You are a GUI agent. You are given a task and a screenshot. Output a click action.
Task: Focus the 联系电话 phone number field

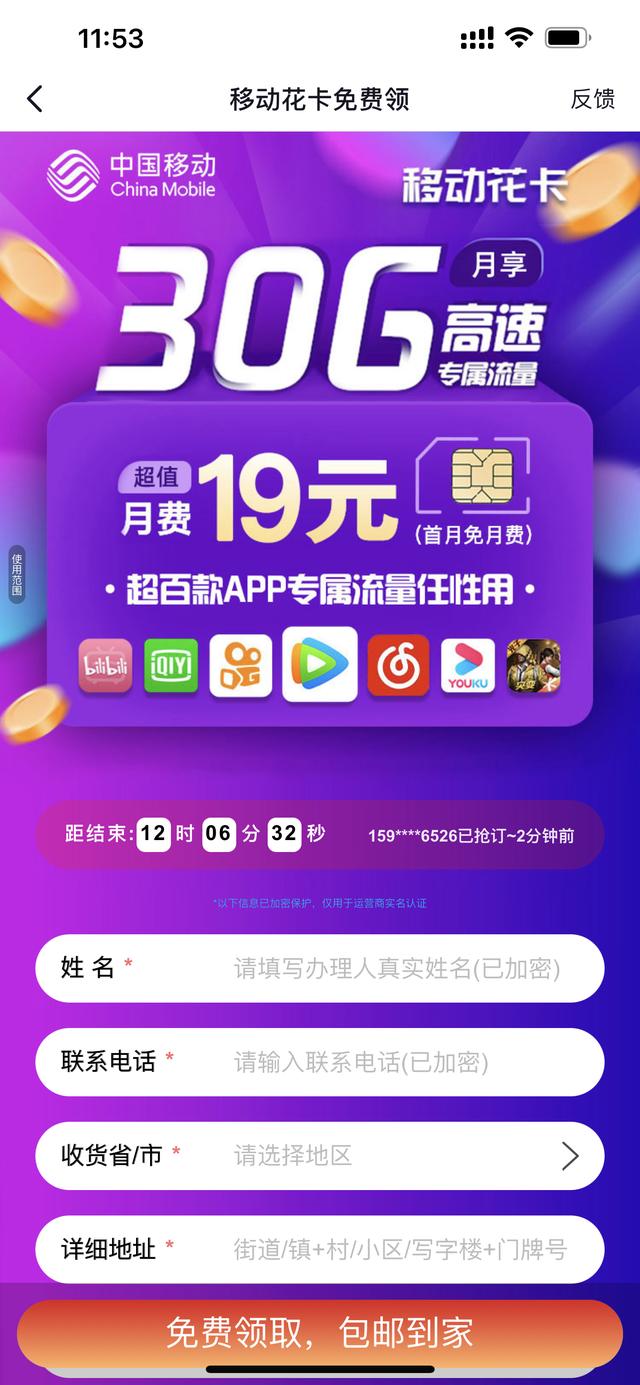coord(396,1062)
